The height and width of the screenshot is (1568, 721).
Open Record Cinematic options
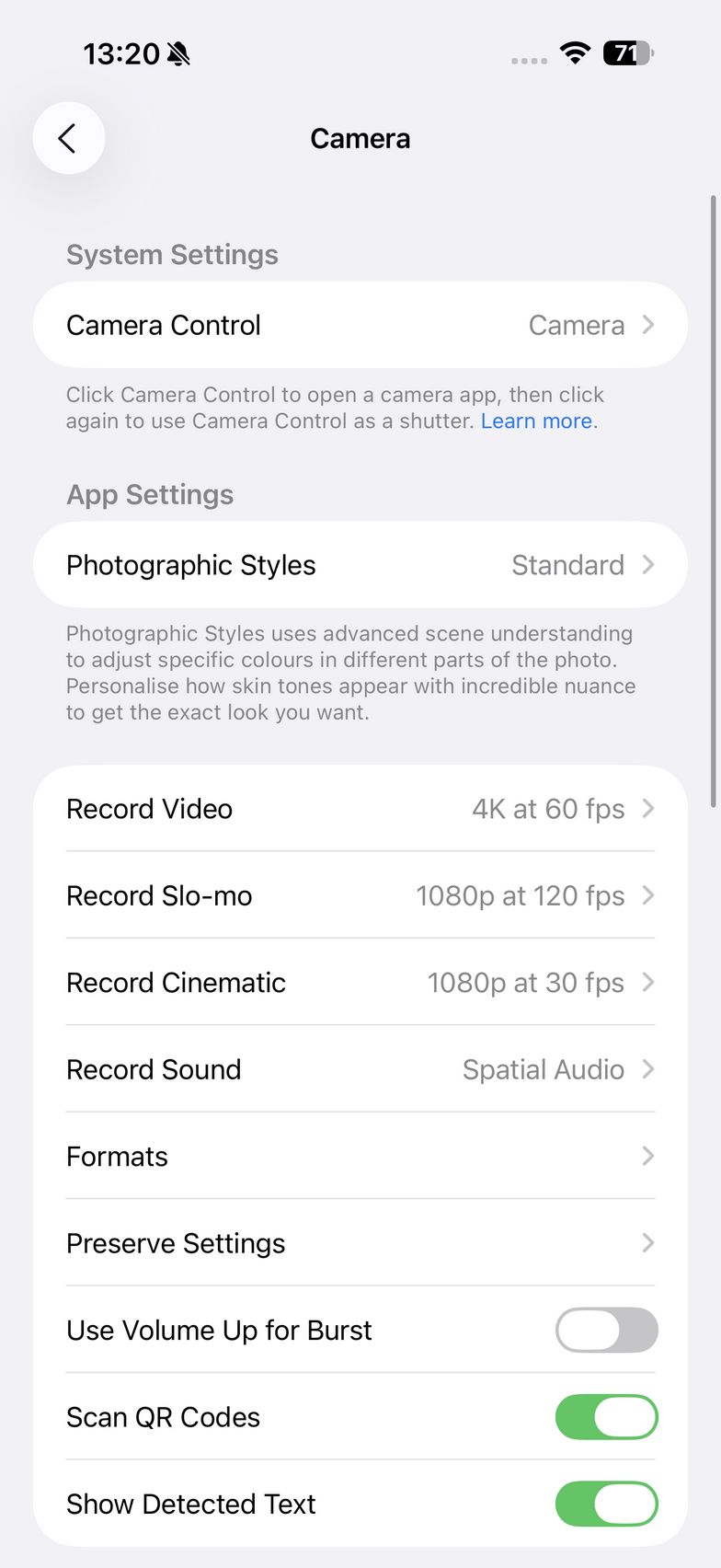[360, 983]
